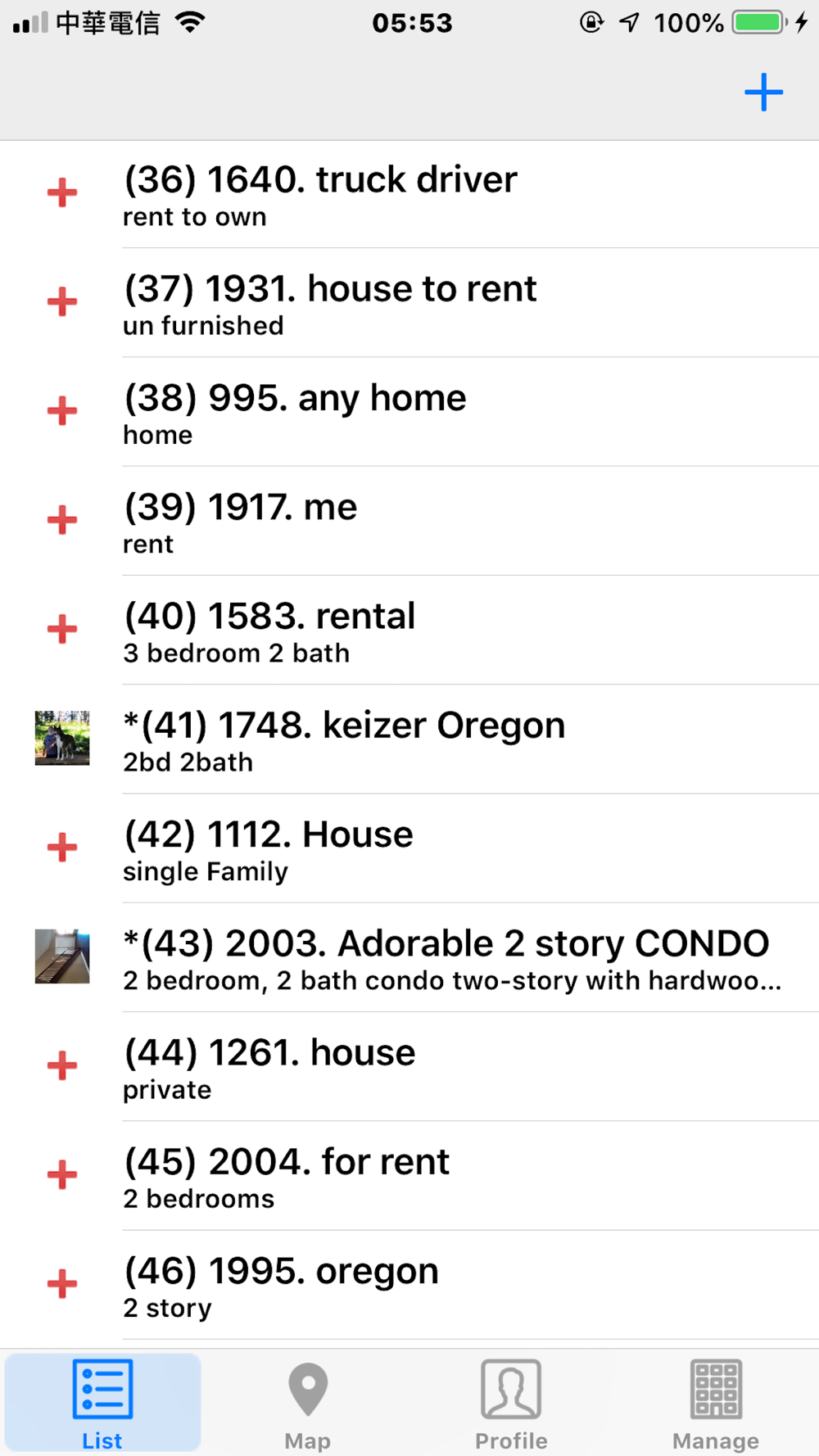View listing (44) 1261. house
The image size is (819, 1456).
pos(409,1068)
